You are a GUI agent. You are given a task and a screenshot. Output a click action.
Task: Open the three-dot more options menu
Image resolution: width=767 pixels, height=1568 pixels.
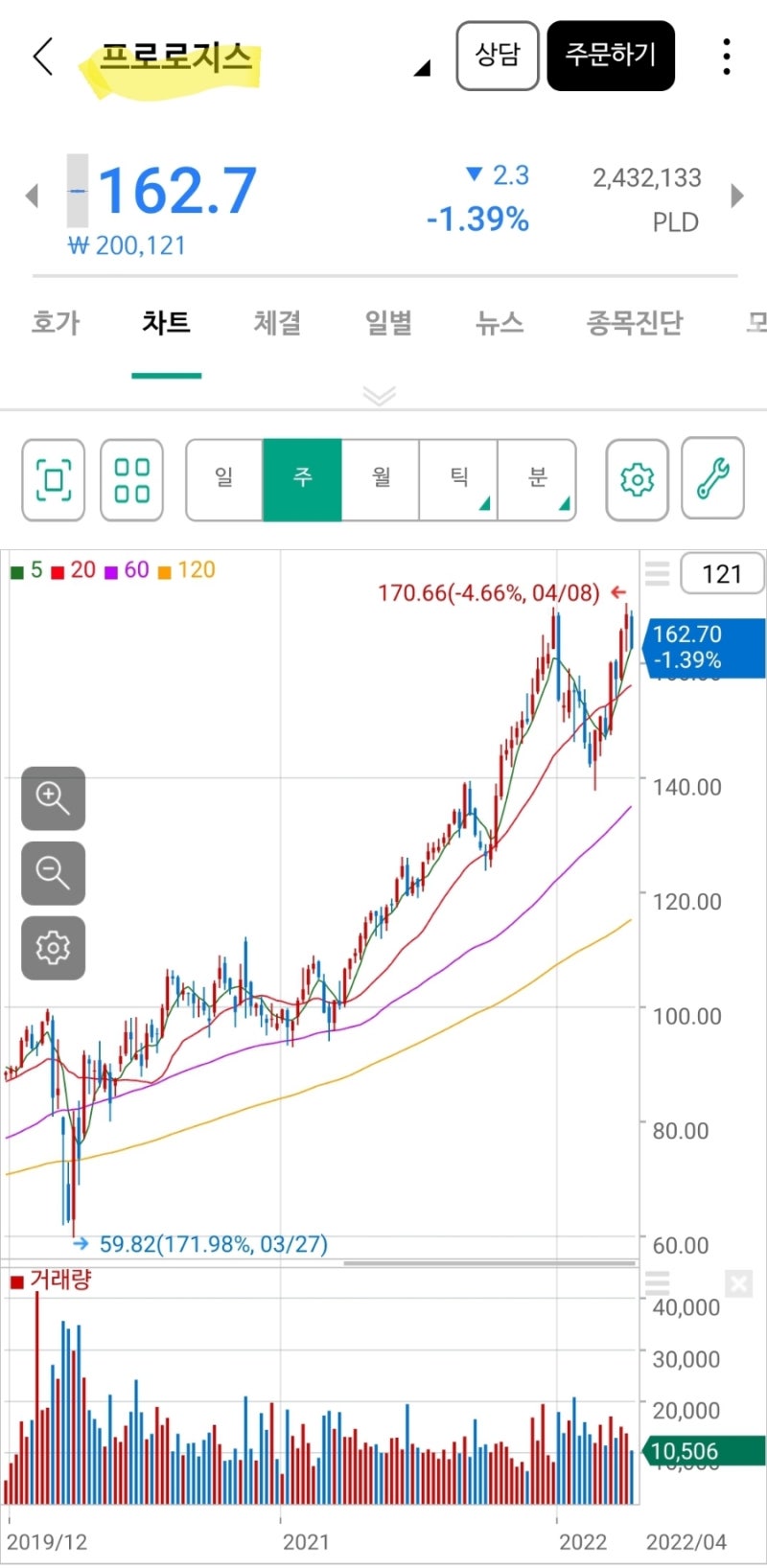pyautogui.click(x=726, y=58)
